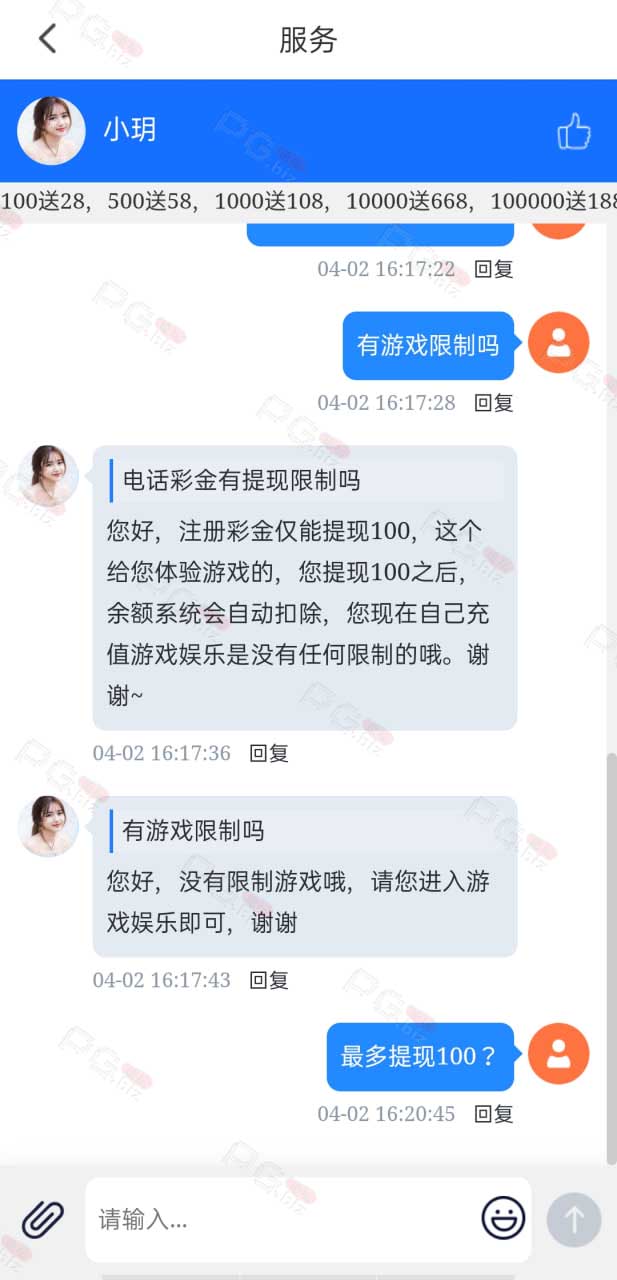Tap 回复 under the 16:17:22 message
The width and height of the screenshot is (617, 1280).
point(493,268)
